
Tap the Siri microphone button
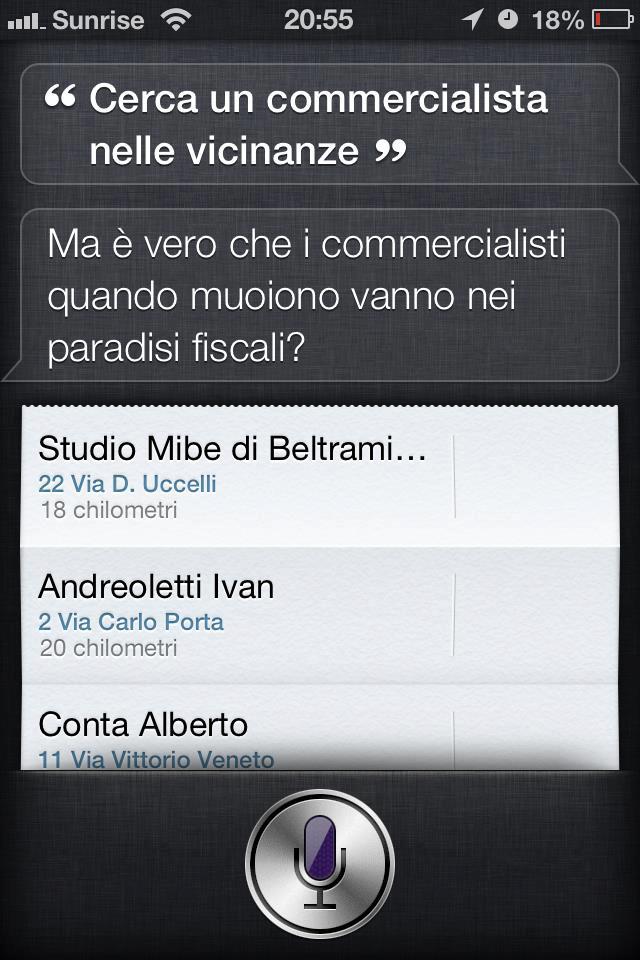[320, 862]
